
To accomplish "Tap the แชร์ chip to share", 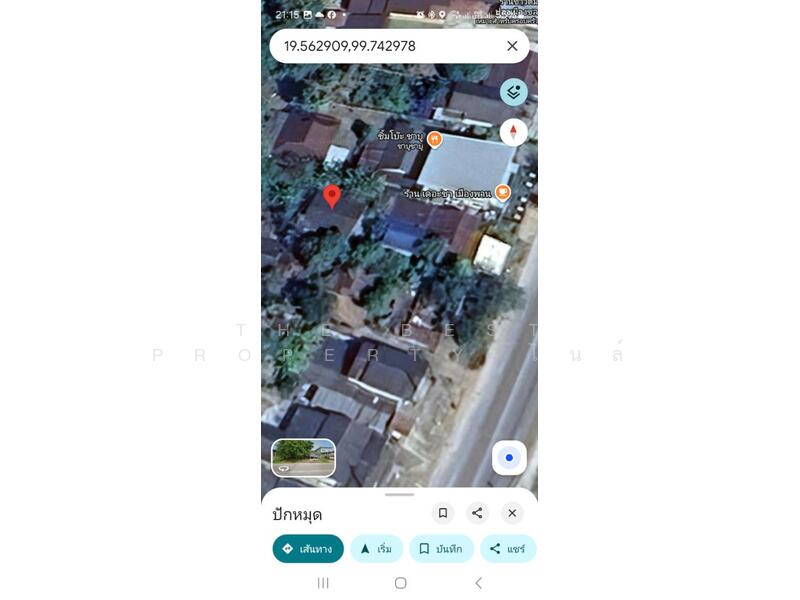I will pyautogui.click(x=508, y=549).
